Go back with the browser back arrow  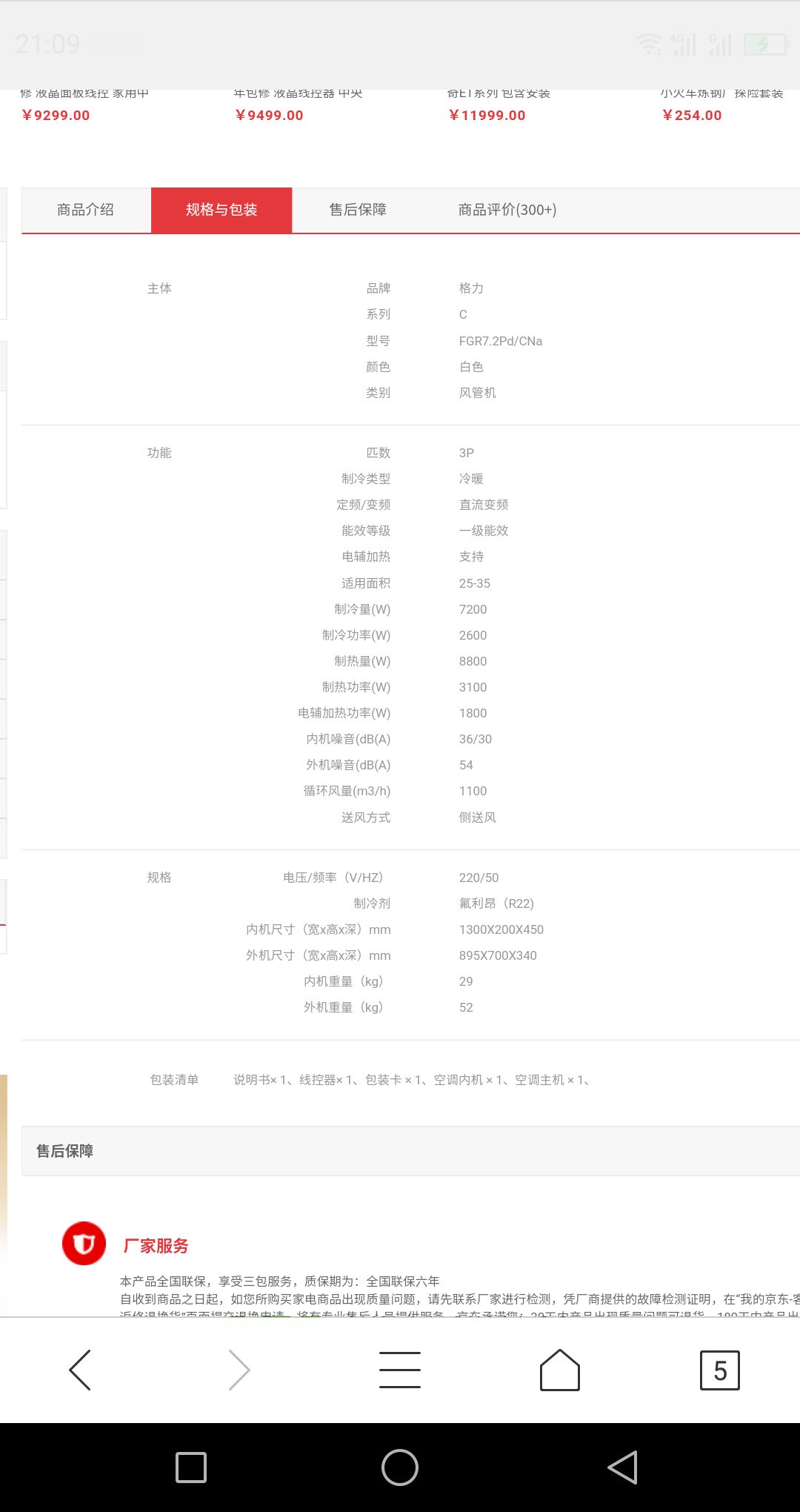pyautogui.click(x=80, y=1370)
